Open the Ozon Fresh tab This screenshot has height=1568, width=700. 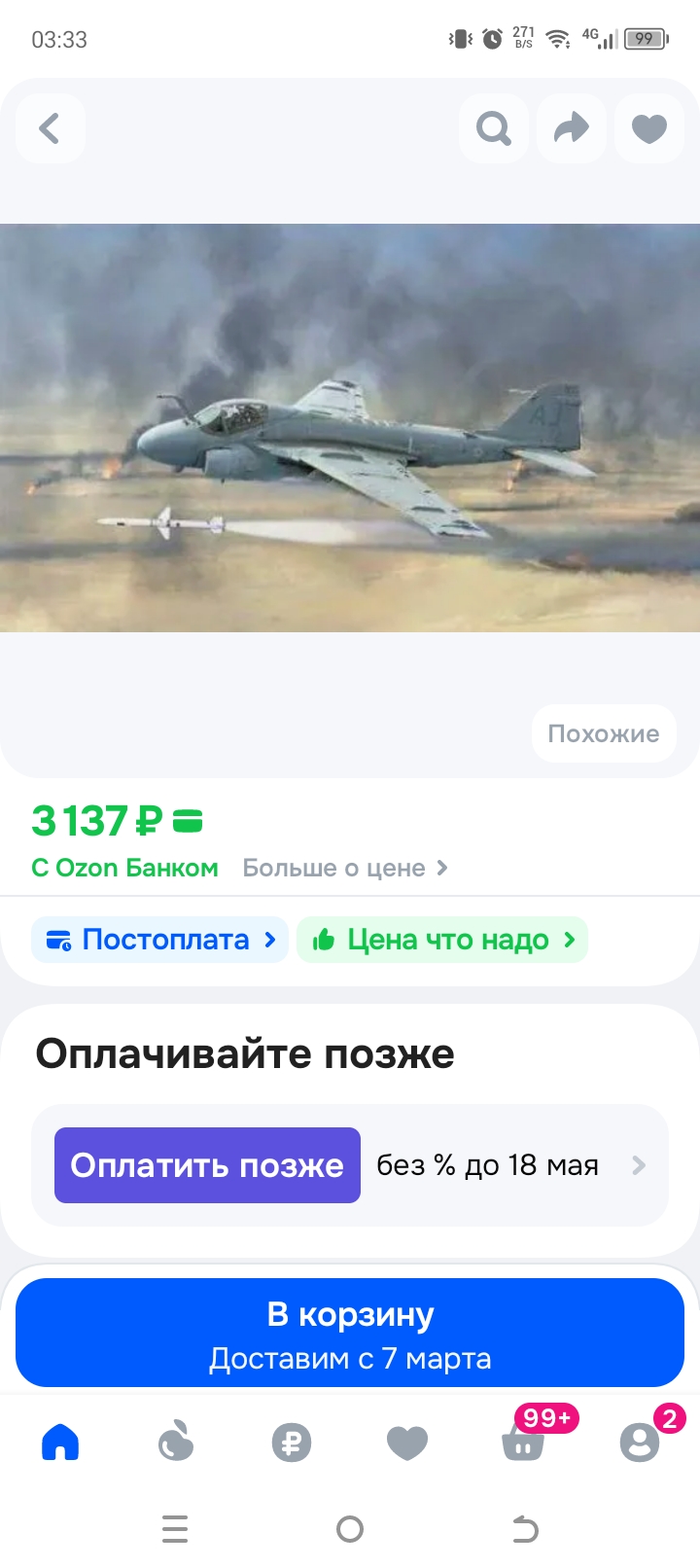[x=176, y=1442]
